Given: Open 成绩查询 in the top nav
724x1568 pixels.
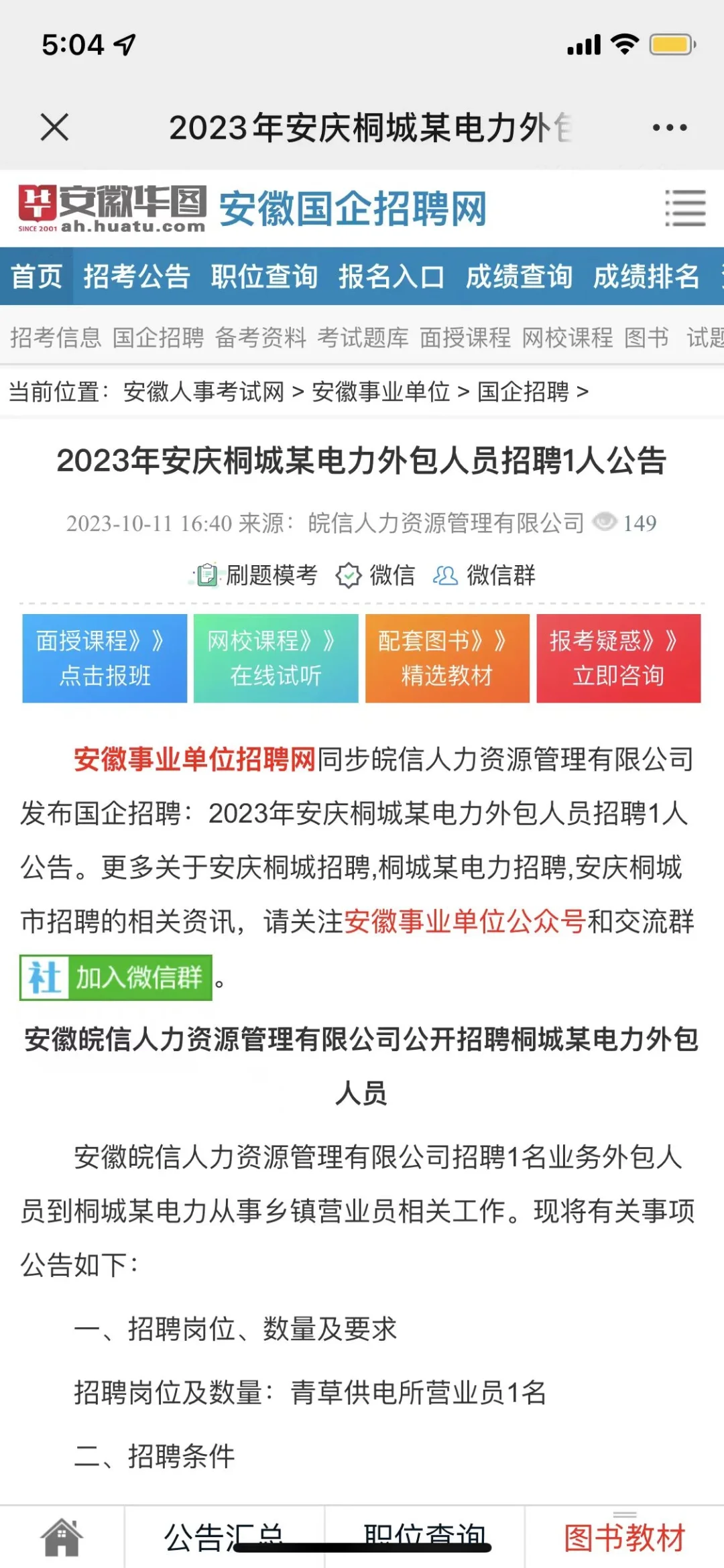Looking at the screenshot, I should tap(519, 276).
